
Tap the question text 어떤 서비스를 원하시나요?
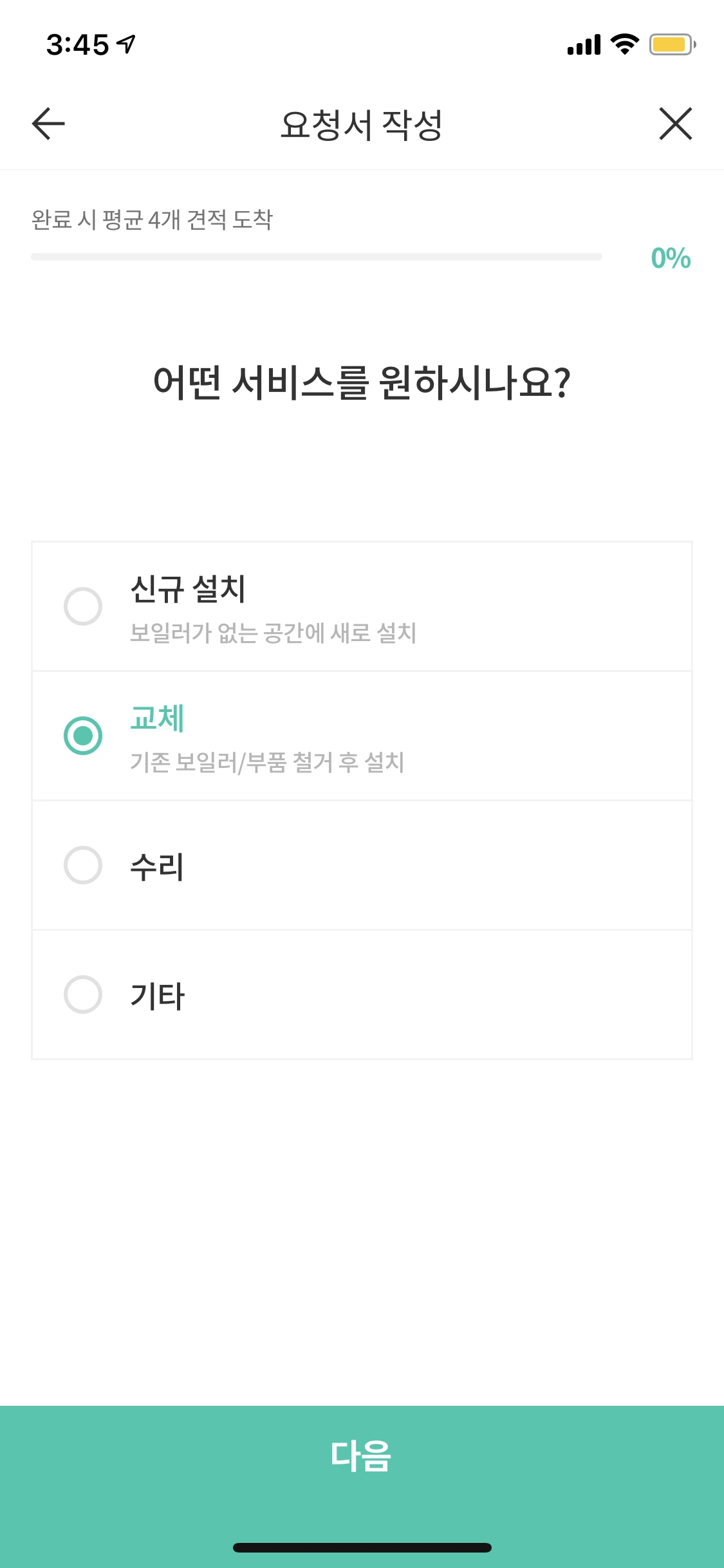click(362, 382)
